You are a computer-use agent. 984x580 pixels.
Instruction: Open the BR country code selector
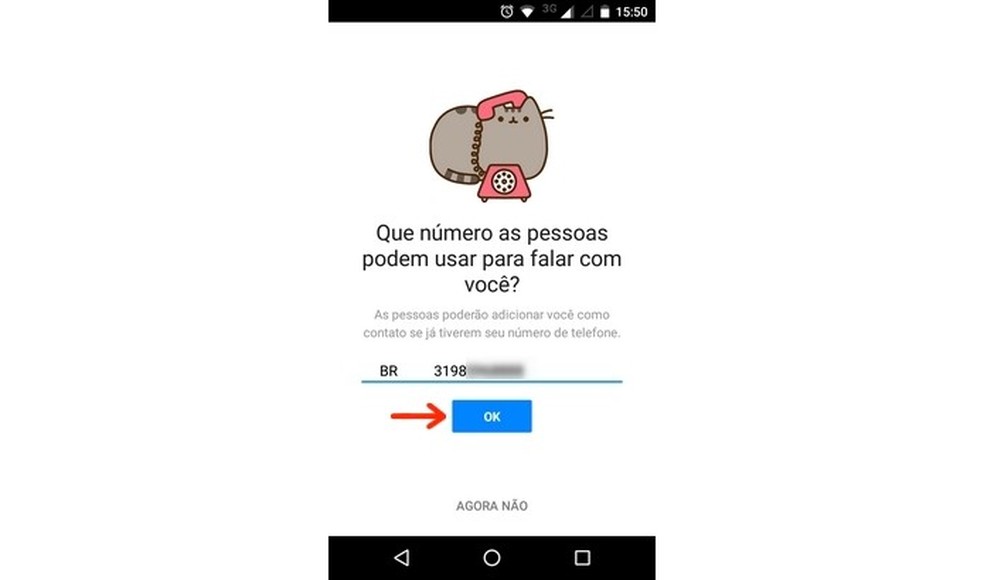click(x=388, y=371)
